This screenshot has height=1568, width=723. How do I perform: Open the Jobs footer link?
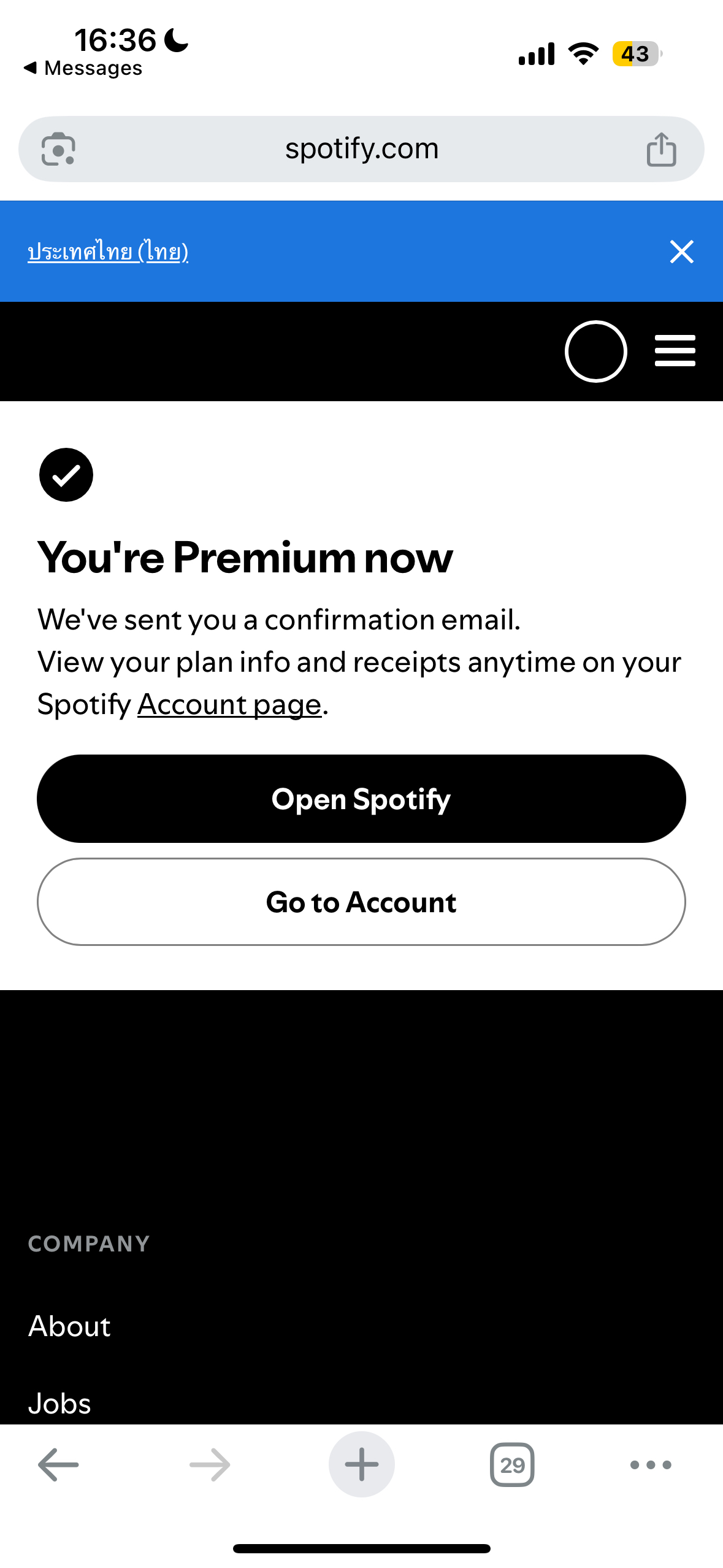pyautogui.click(x=59, y=1404)
